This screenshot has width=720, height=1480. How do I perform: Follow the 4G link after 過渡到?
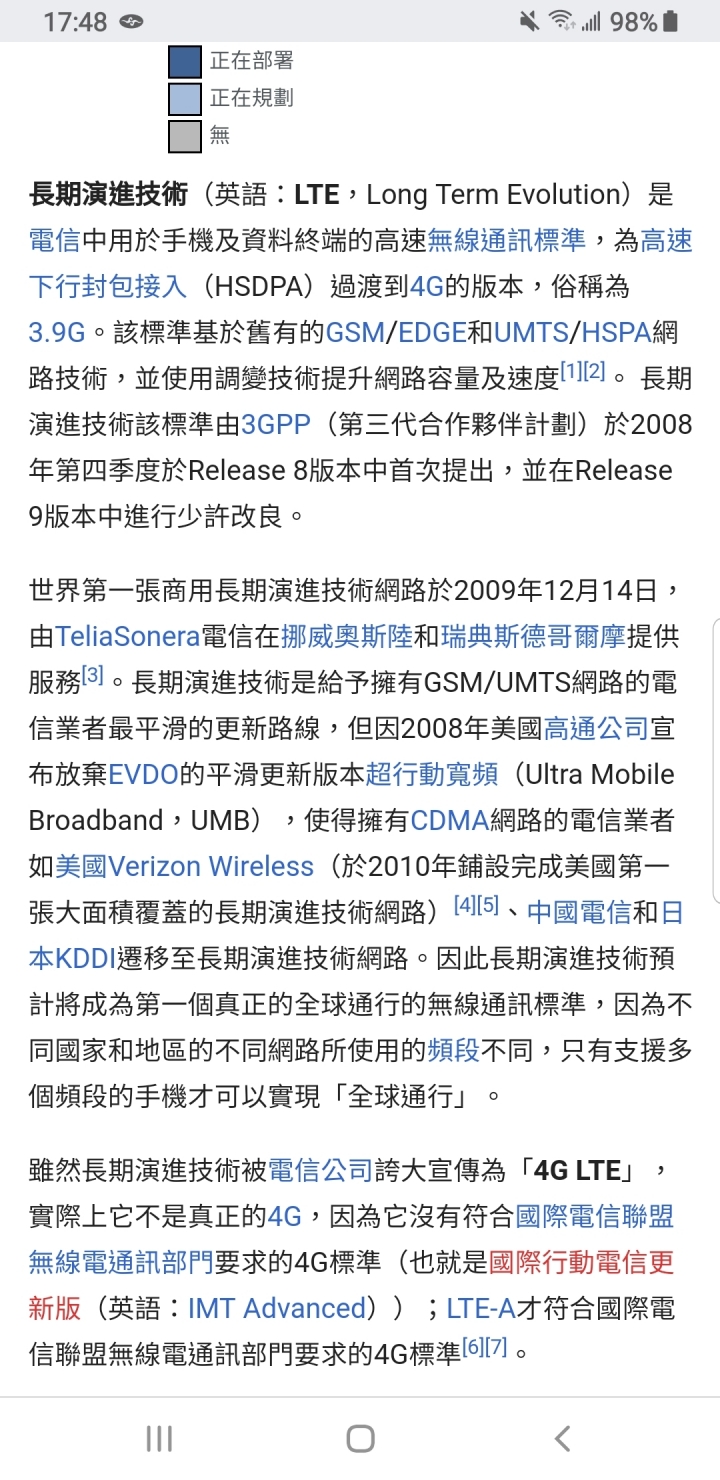pos(426,286)
